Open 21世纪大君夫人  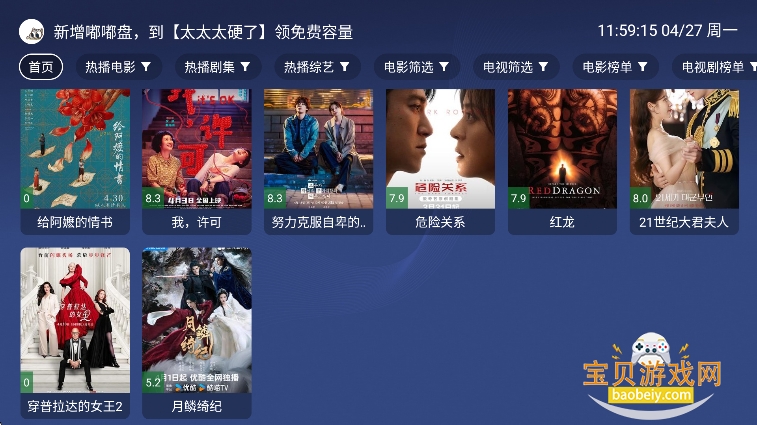click(x=684, y=160)
